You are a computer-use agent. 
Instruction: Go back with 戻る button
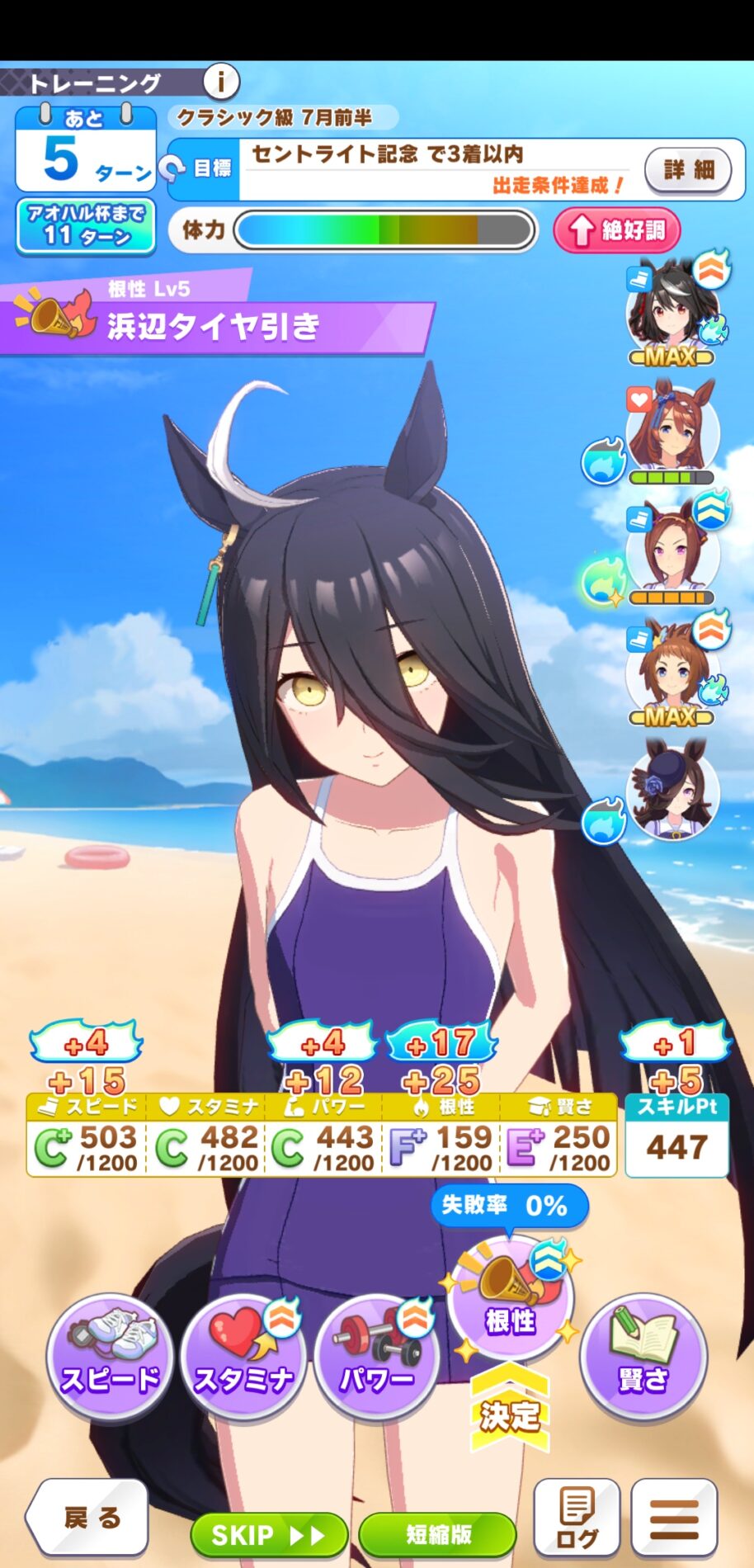pos(89,1517)
